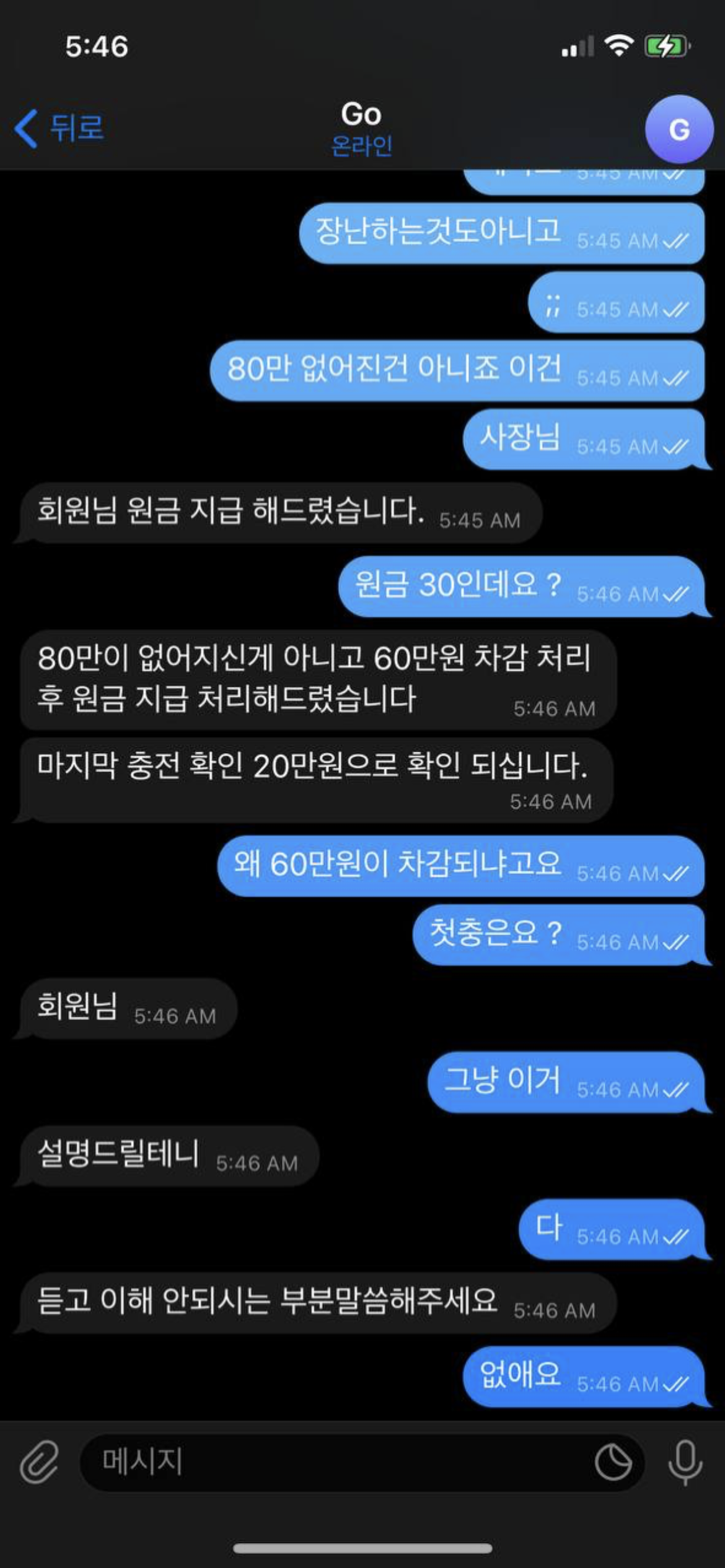Go back using the 뒤로 button
The height and width of the screenshot is (1568, 725).
(59, 129)
